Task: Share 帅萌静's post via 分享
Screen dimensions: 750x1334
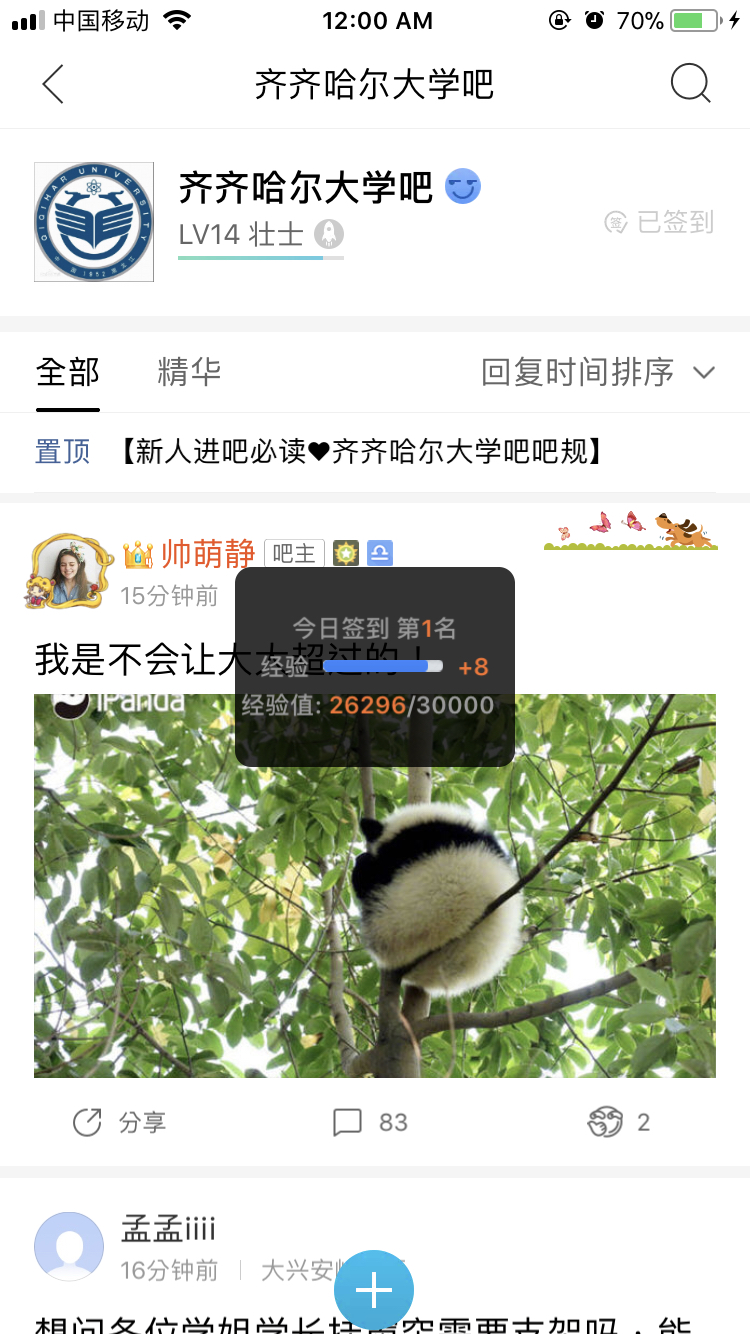Action: [x=120, y=1122]
